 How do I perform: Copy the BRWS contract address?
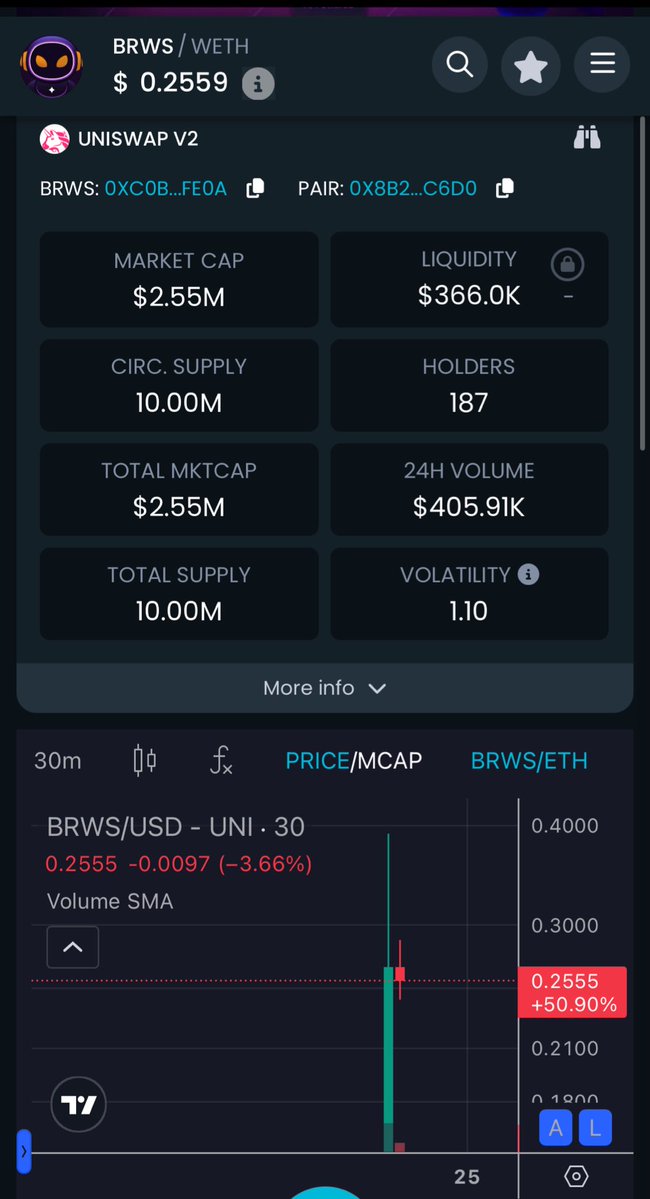255,188
